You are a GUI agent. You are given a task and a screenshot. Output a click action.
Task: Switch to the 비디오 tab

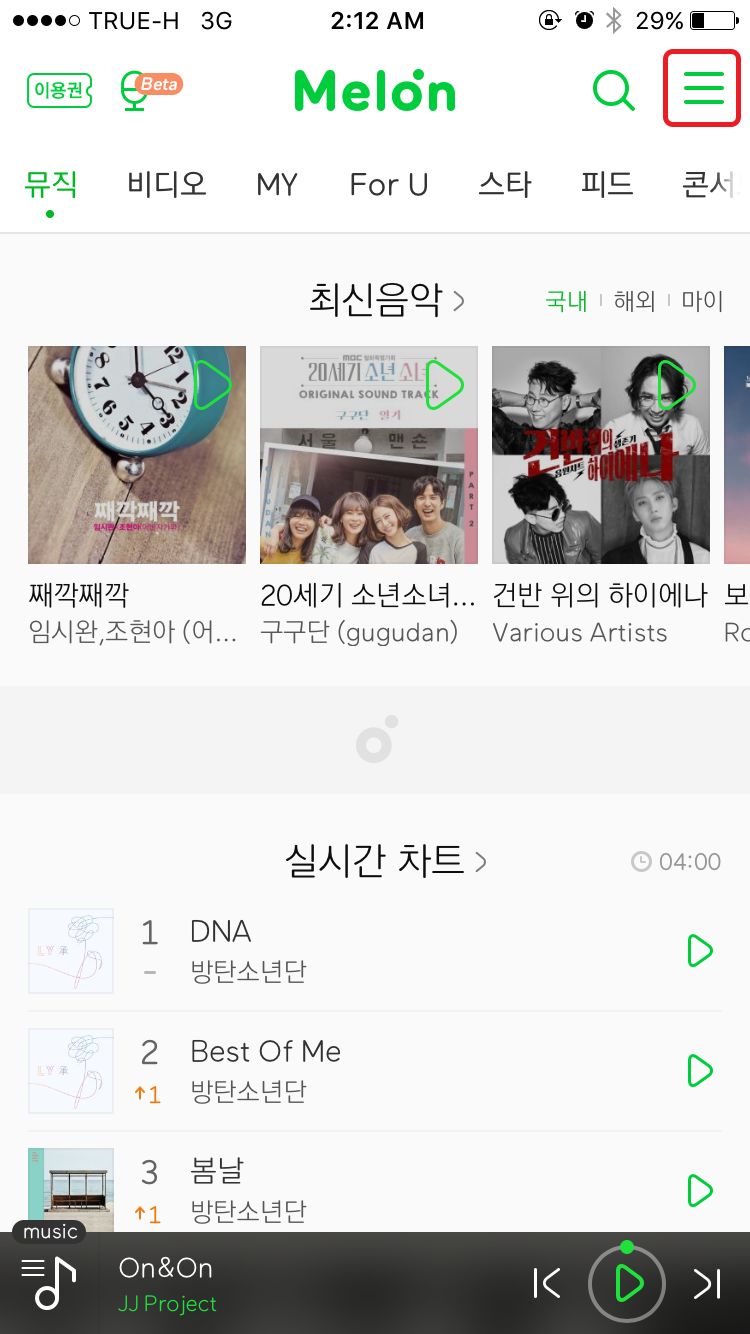(167, 184)
